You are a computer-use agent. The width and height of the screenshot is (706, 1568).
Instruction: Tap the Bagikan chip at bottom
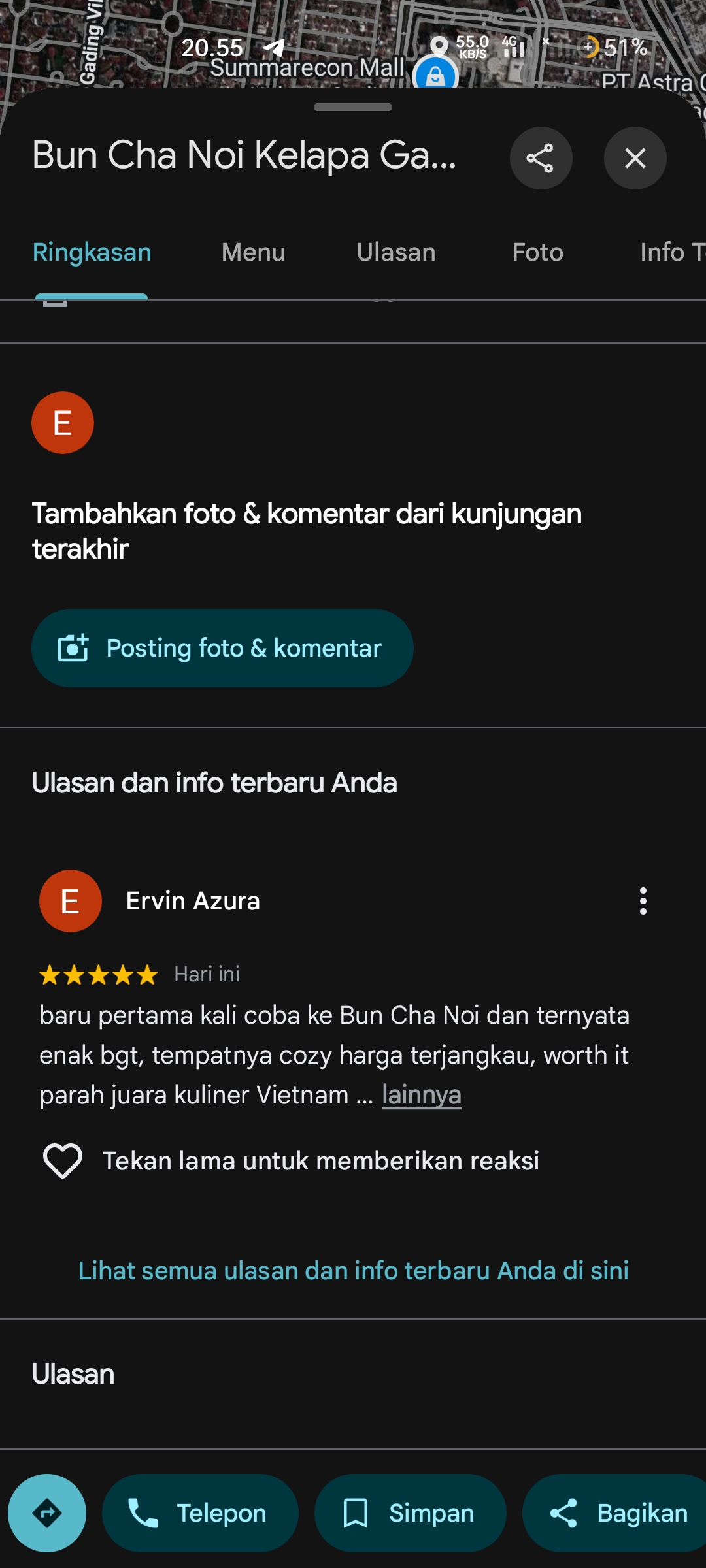click(x=614, y=1513)
